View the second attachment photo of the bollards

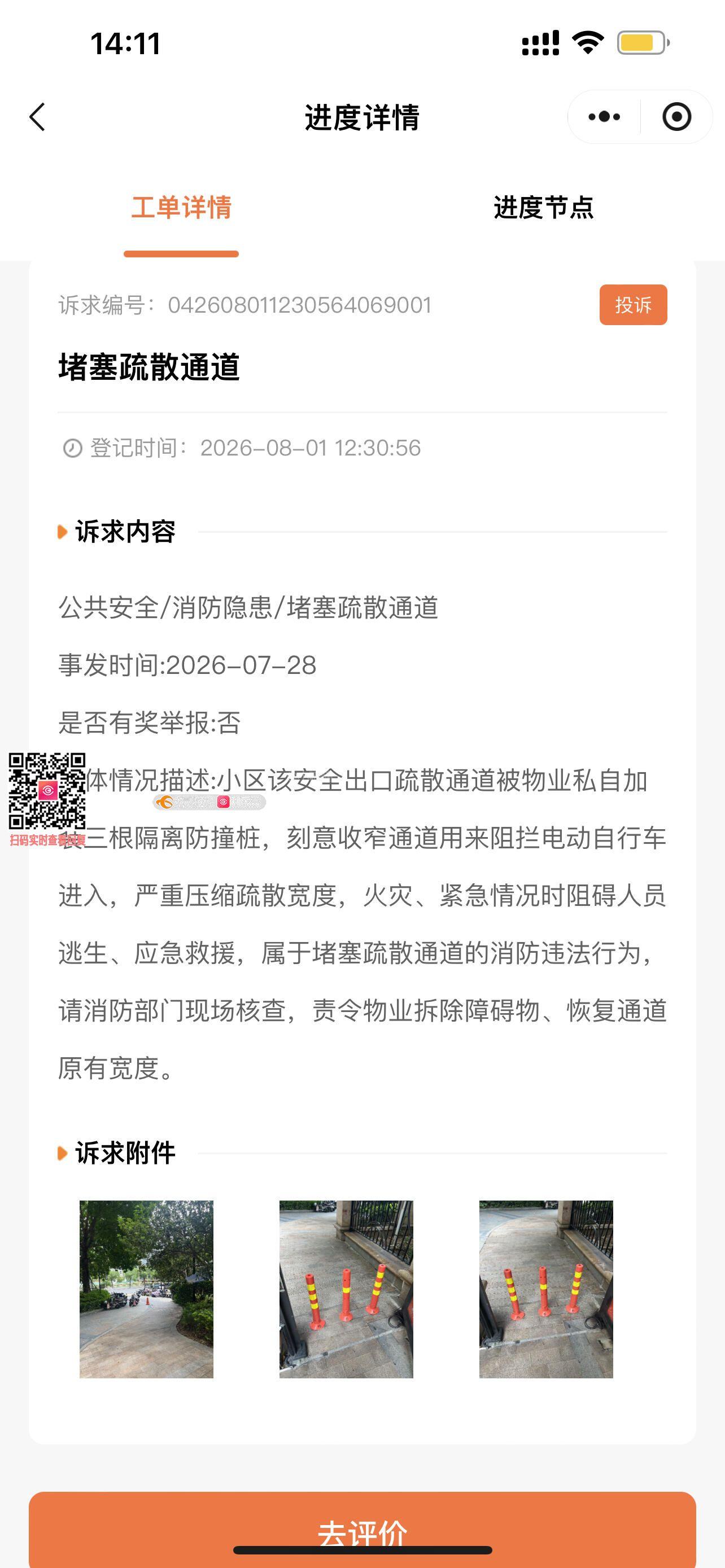[346, 1289]
